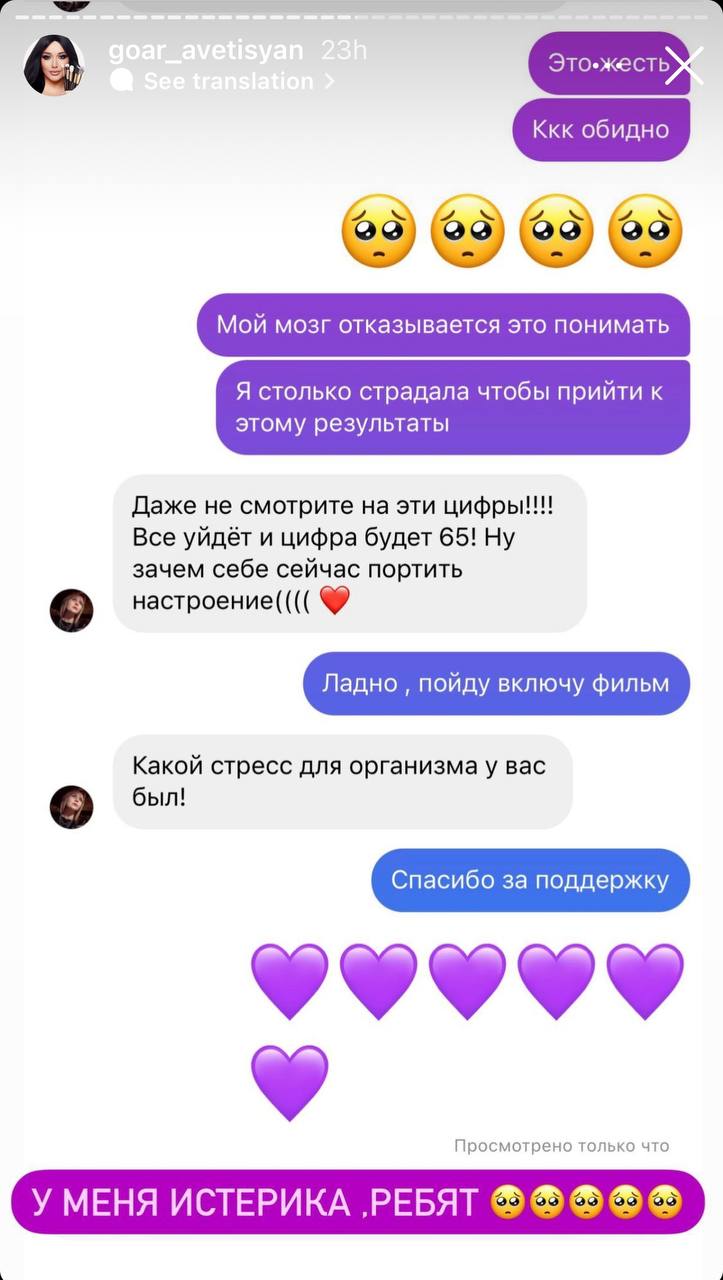723x1280 pixels.
Task: Close the story with the X
Action: click(684, 66)
